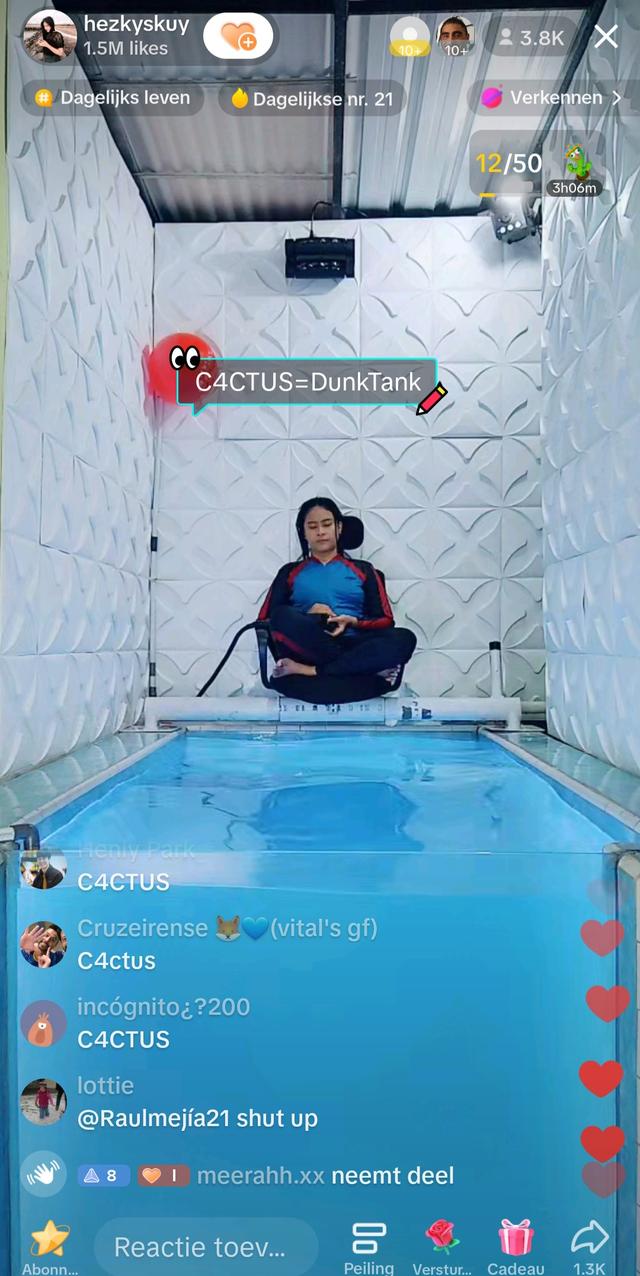Image resolution: width=640 pixels, height=1276 pixels.
Task: Close the live stream
Action: point(606,38)
